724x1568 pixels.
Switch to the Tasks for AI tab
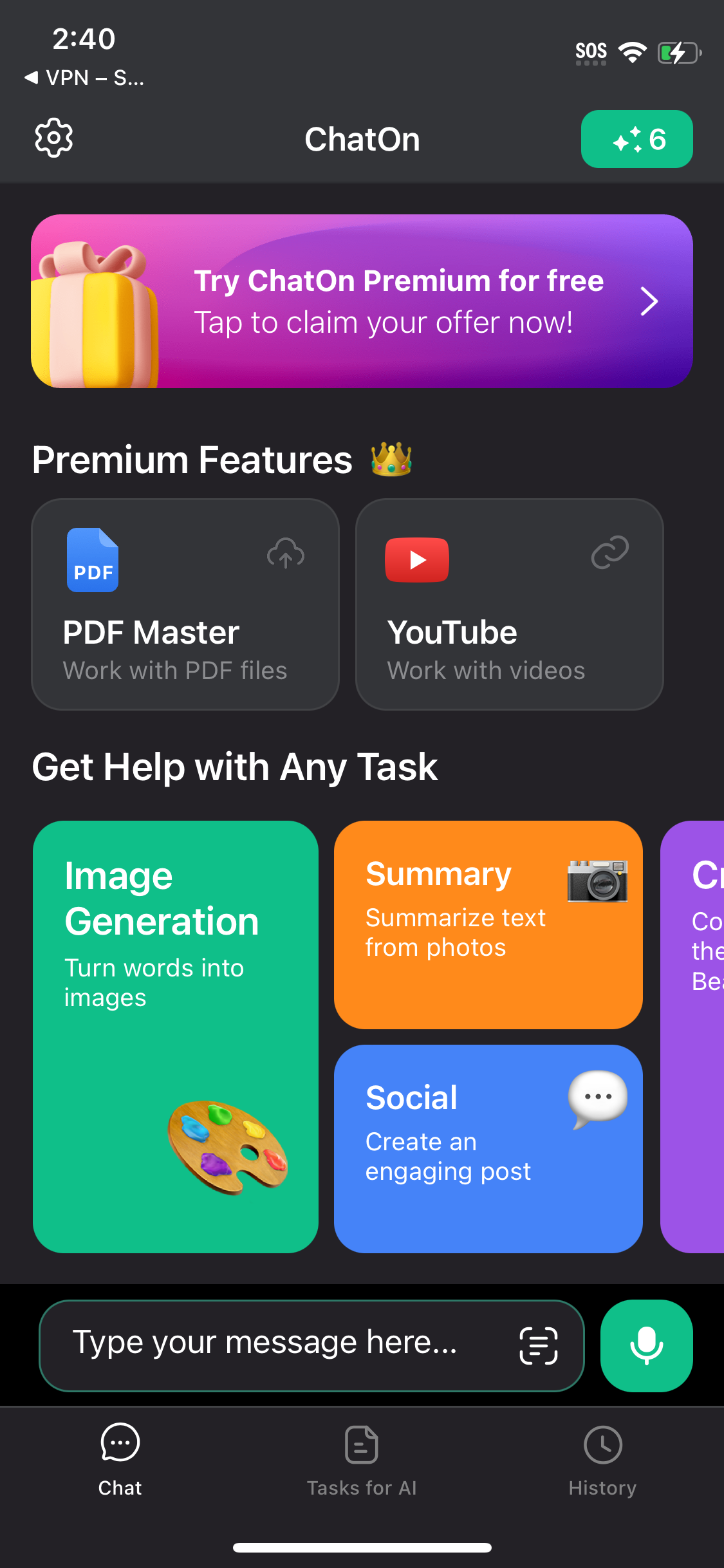coord(362,1461)
